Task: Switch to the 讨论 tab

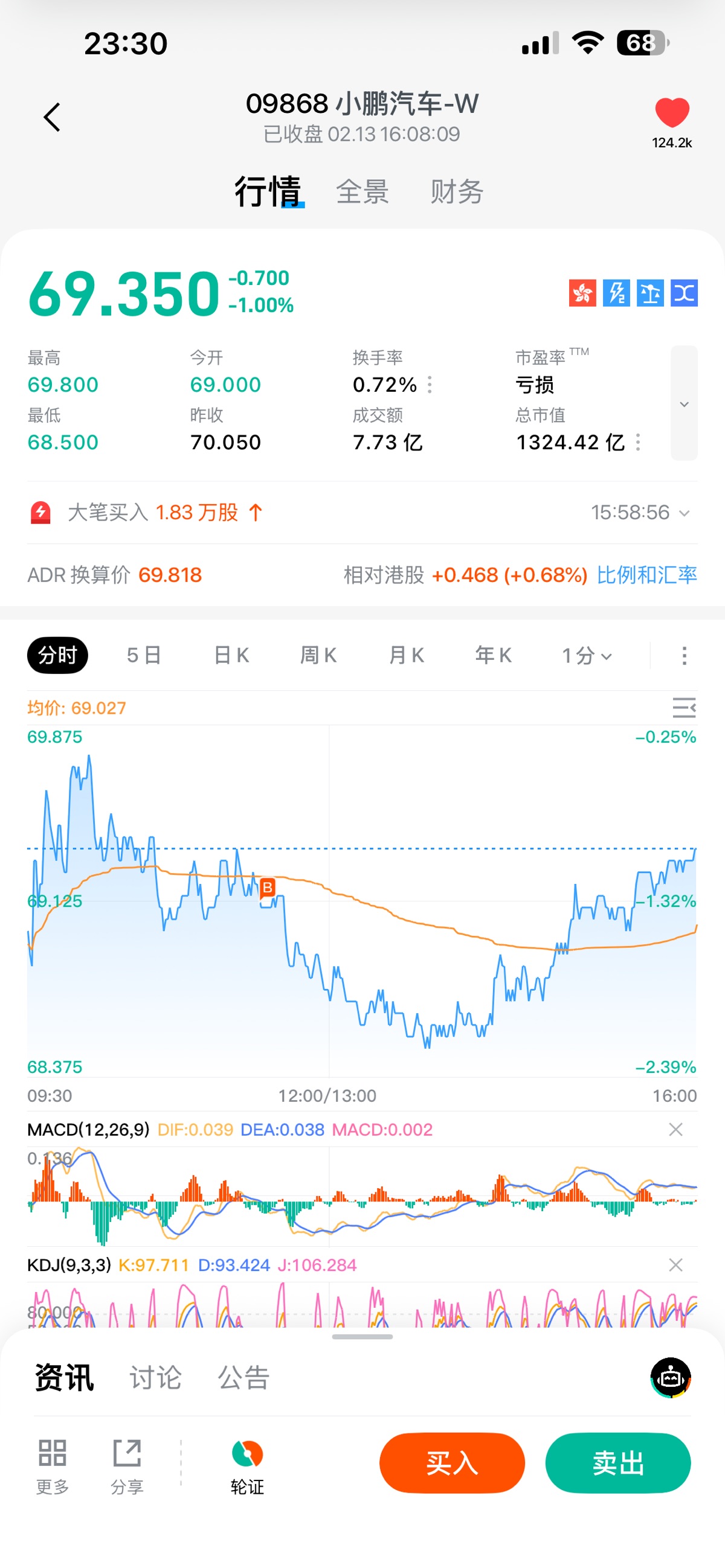Action: (155, 1377)
